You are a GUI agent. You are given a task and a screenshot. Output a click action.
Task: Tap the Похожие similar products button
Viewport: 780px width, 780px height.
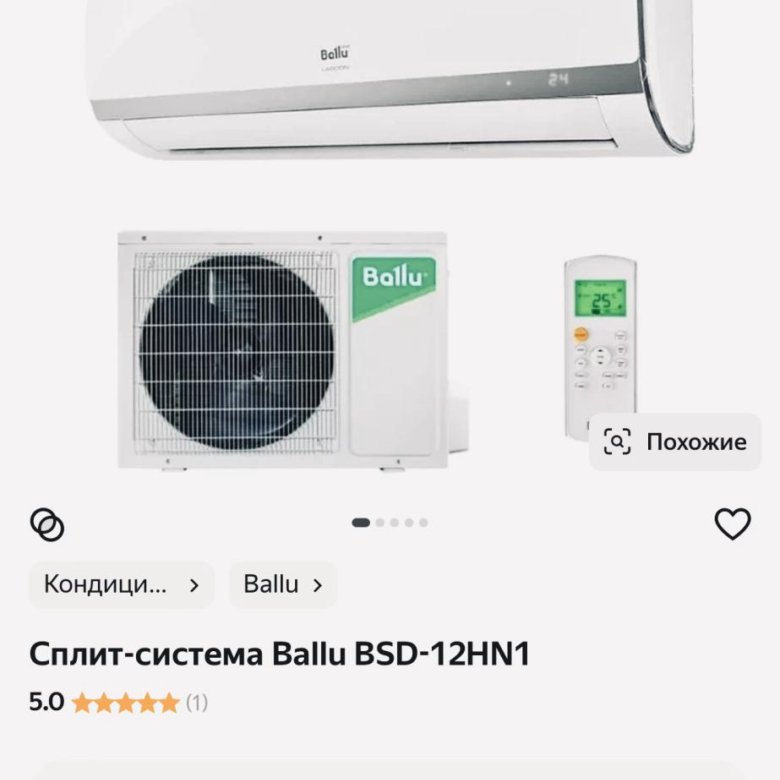[x=675, y=442]
